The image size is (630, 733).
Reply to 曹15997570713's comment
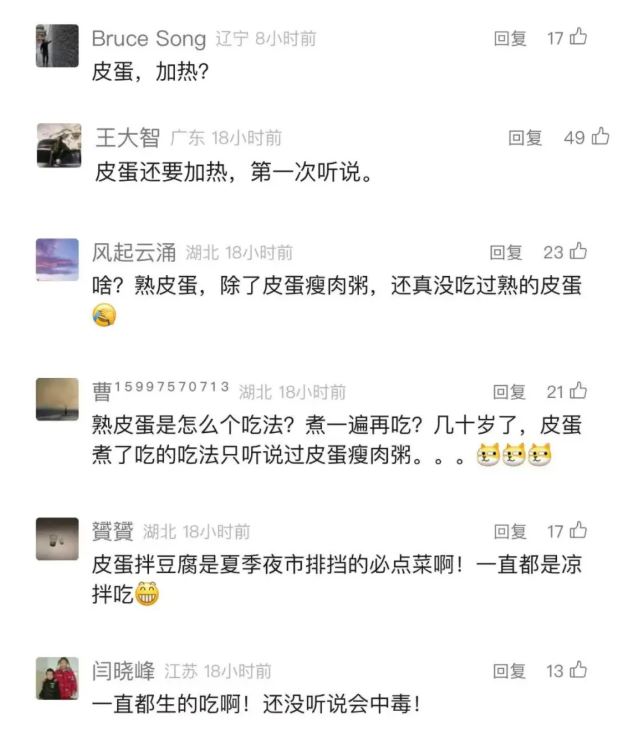pyautogui.click(x=509, y=392)
